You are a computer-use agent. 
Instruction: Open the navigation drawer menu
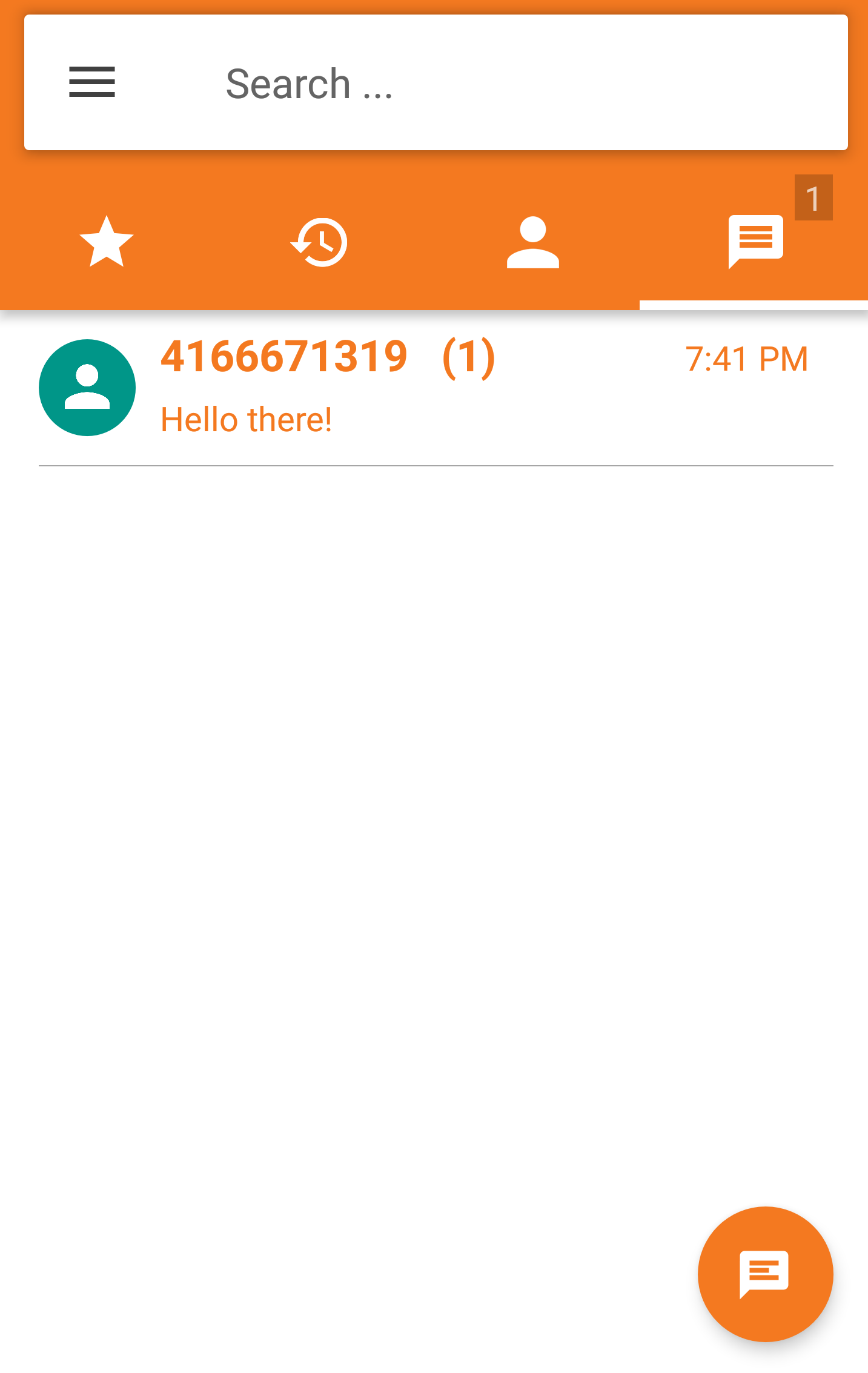pyautogui.click(x=91, y=82)
